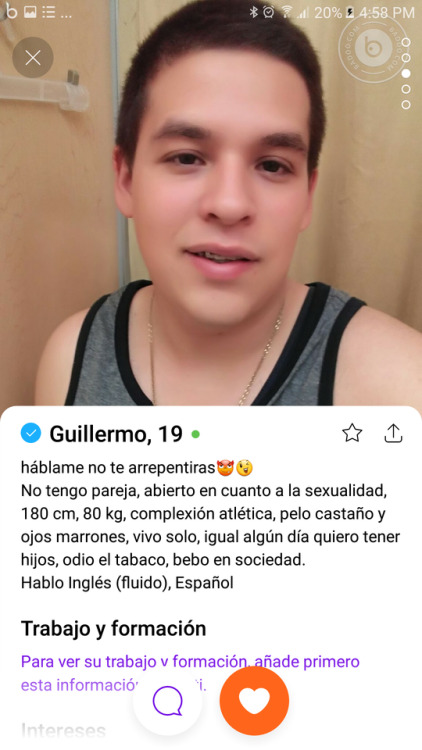Close the profile with the X button

pos(33,58)
